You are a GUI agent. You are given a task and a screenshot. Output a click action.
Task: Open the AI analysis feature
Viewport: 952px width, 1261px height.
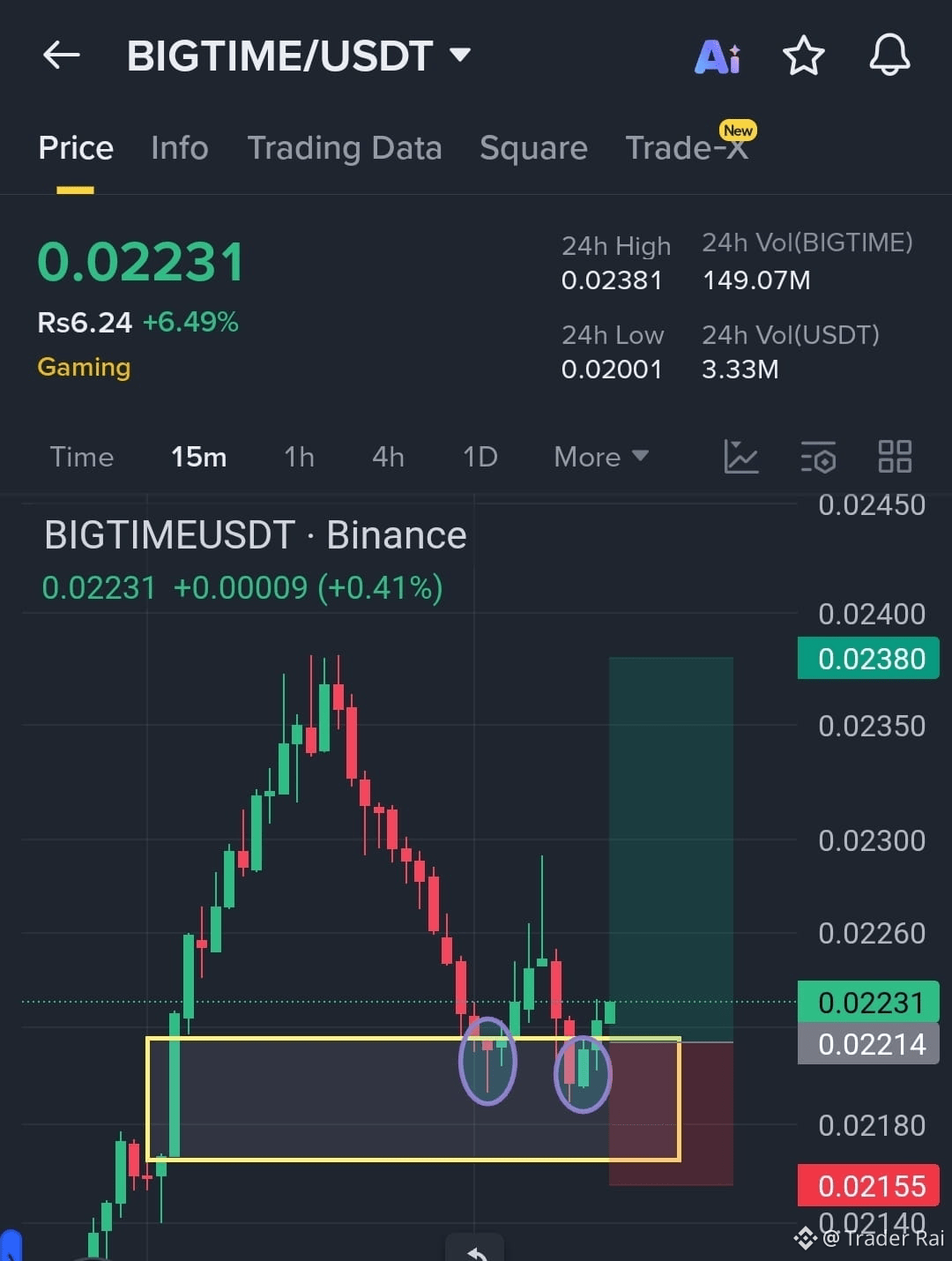[x=718, y=55]
